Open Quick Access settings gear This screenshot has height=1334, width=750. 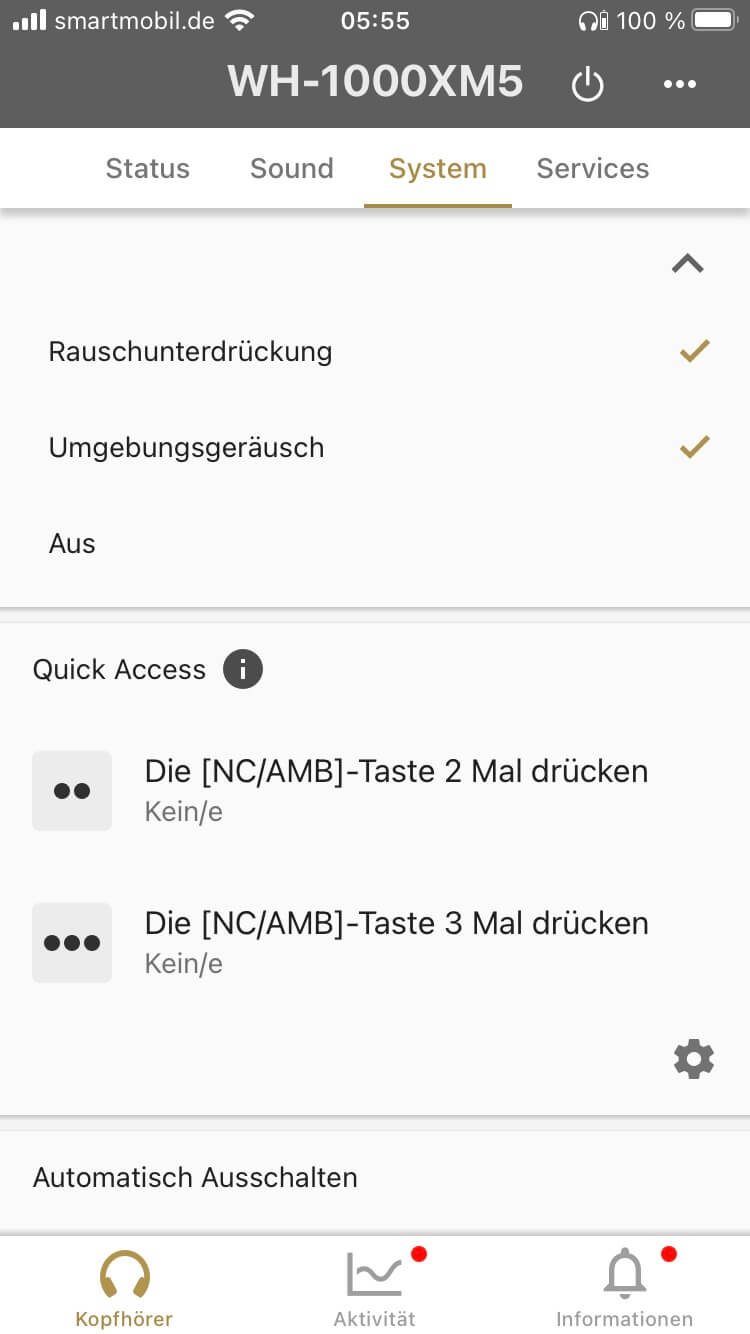[x=694, y=1059]
